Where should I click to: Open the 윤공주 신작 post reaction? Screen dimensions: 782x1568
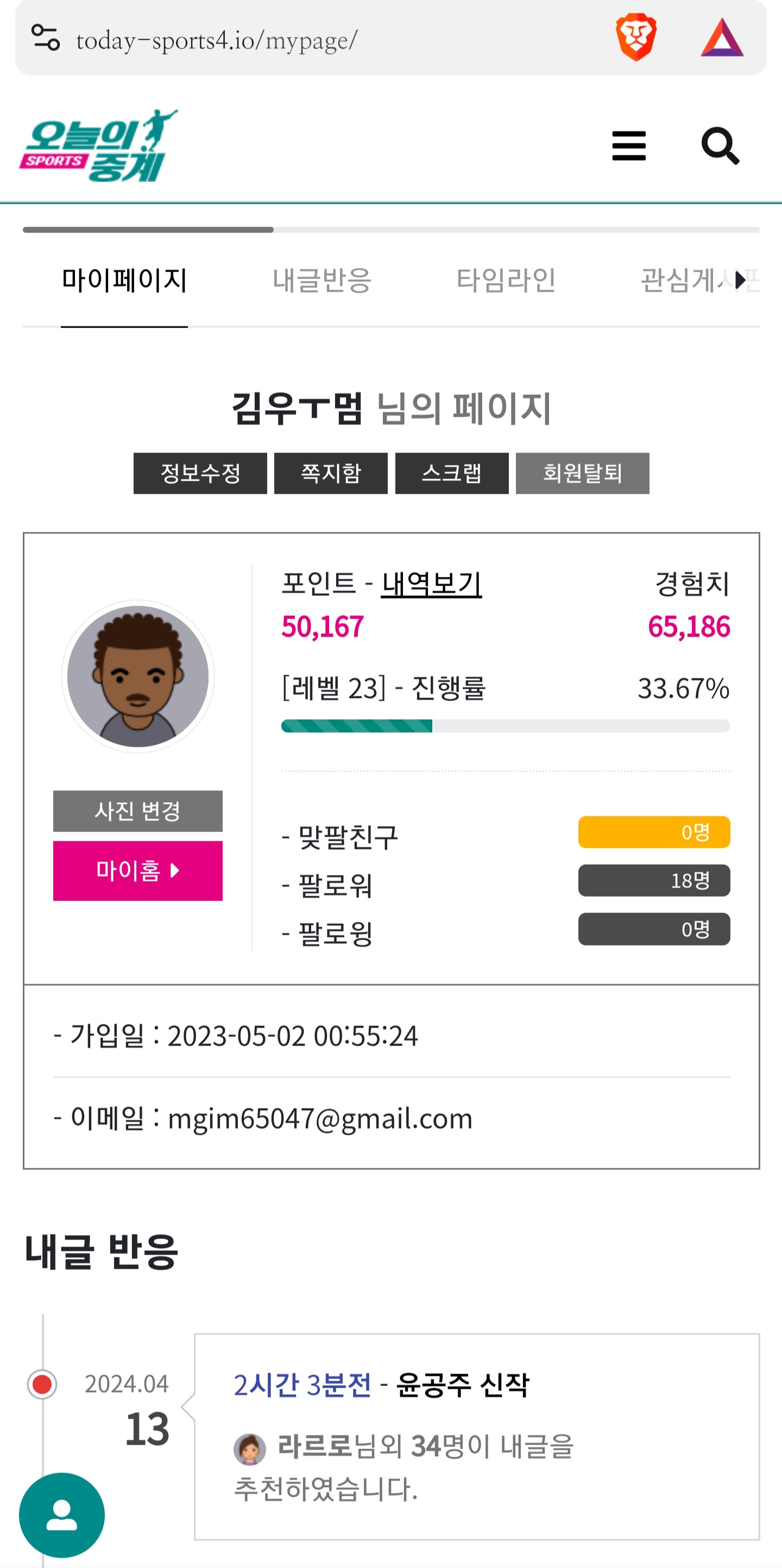coord(463,1385)
